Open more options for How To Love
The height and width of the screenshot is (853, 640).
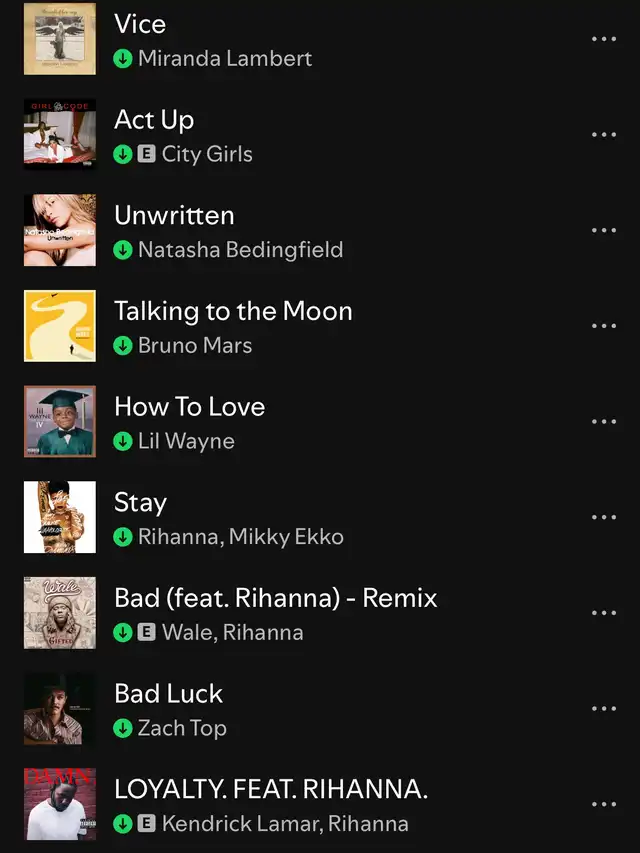point(604,422)
